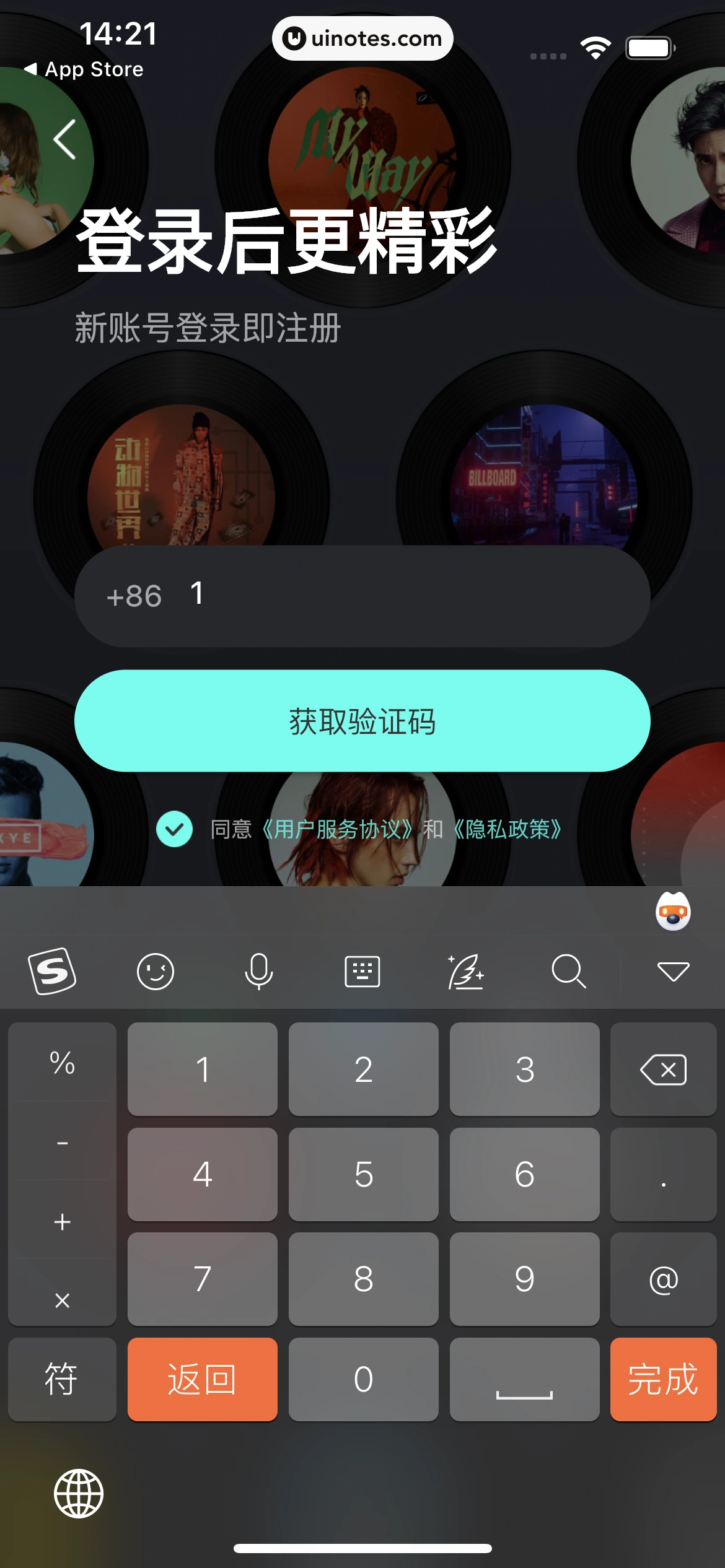The image size is (725, 1568).
Task: Switch keyboard layout using the keyboard icon
Action: coord(362,972)
